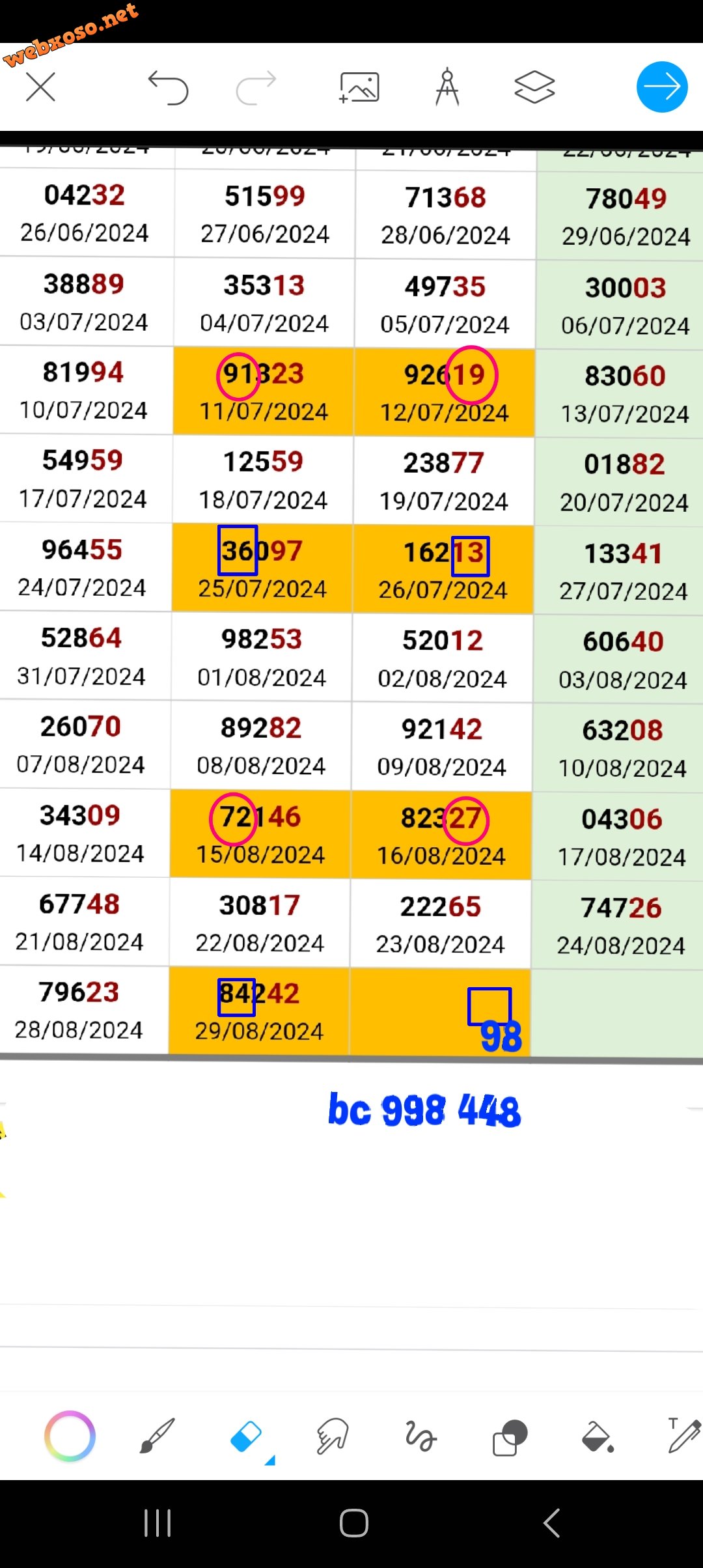The image size is (703, 1568).
Task: Tap the blue next arrow button
Action: click(x=662, y=87)
